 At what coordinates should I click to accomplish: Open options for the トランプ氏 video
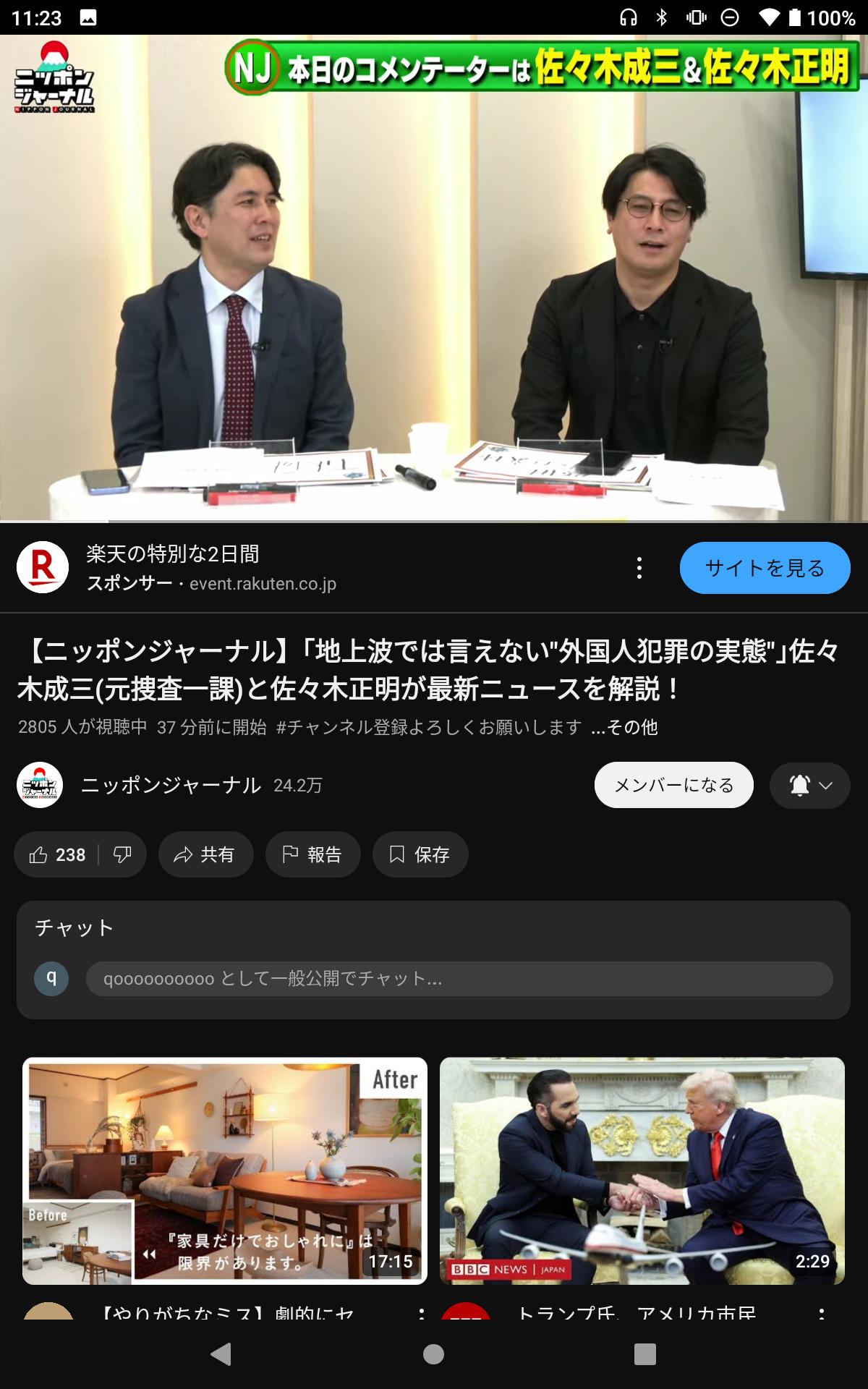pos(822,1312)
